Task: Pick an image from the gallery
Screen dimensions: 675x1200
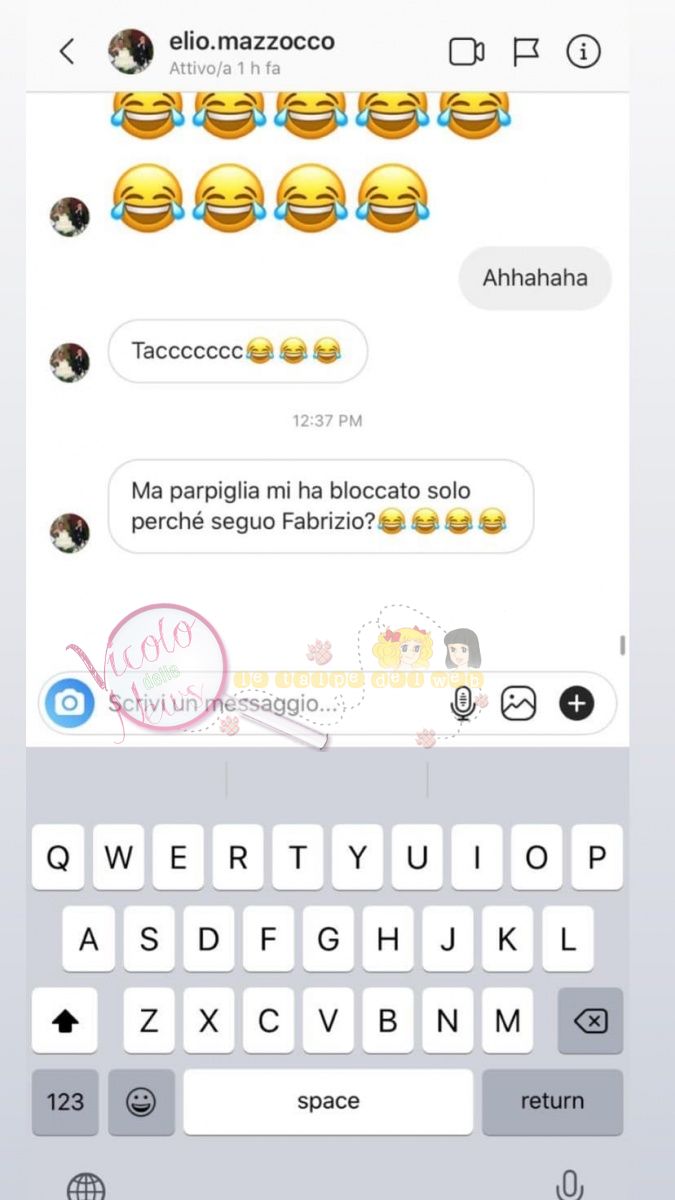Action: click(x=518, y=704)
